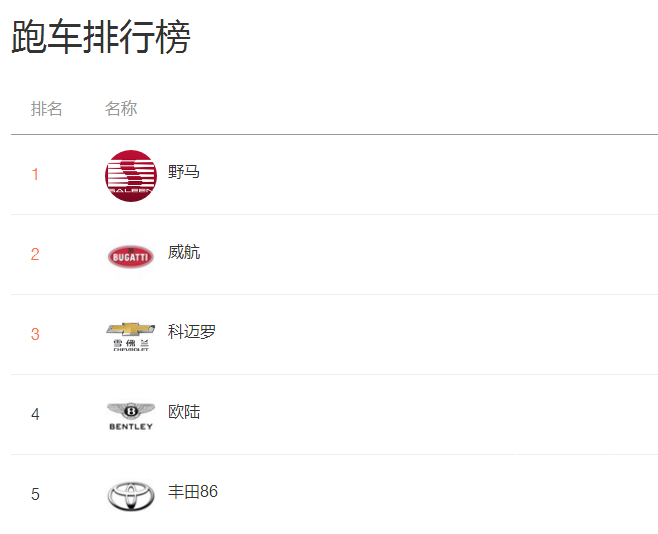View the 科迈罗 Chevrolet entry
658x534 pixels.
pos(191,332)
